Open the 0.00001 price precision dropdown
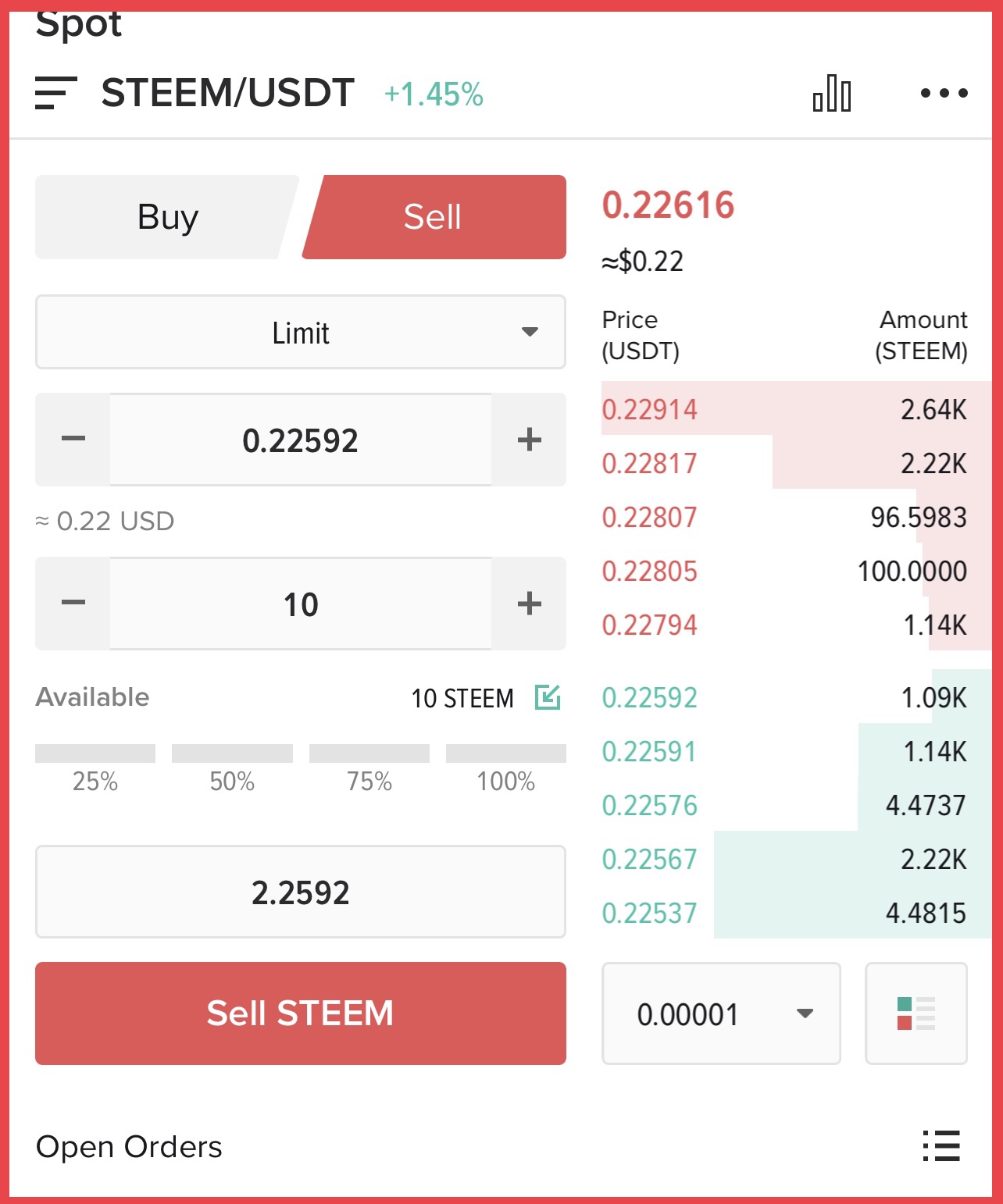The image size is (1003, 1204). click(x=721, y=1013)
